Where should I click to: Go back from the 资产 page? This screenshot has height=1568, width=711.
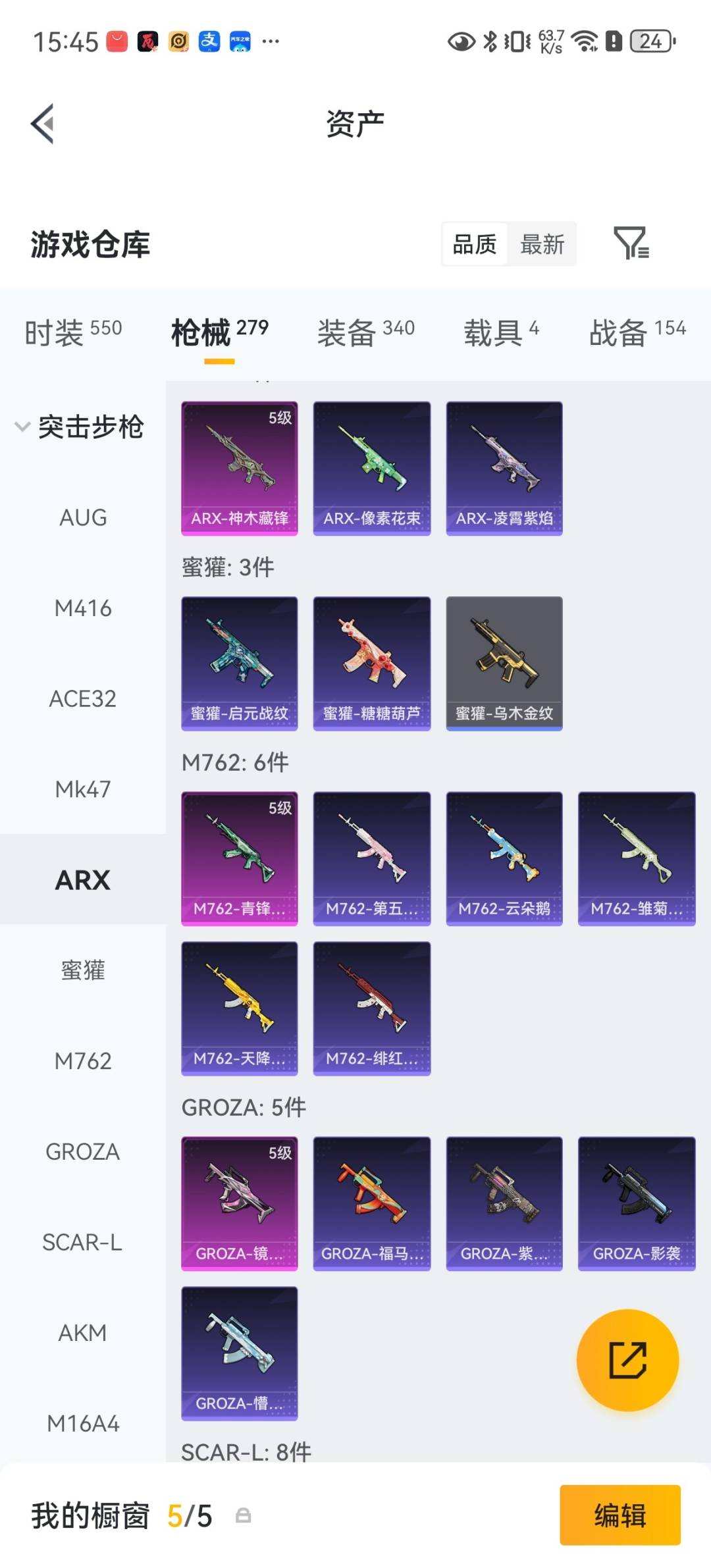coord(43,124)
